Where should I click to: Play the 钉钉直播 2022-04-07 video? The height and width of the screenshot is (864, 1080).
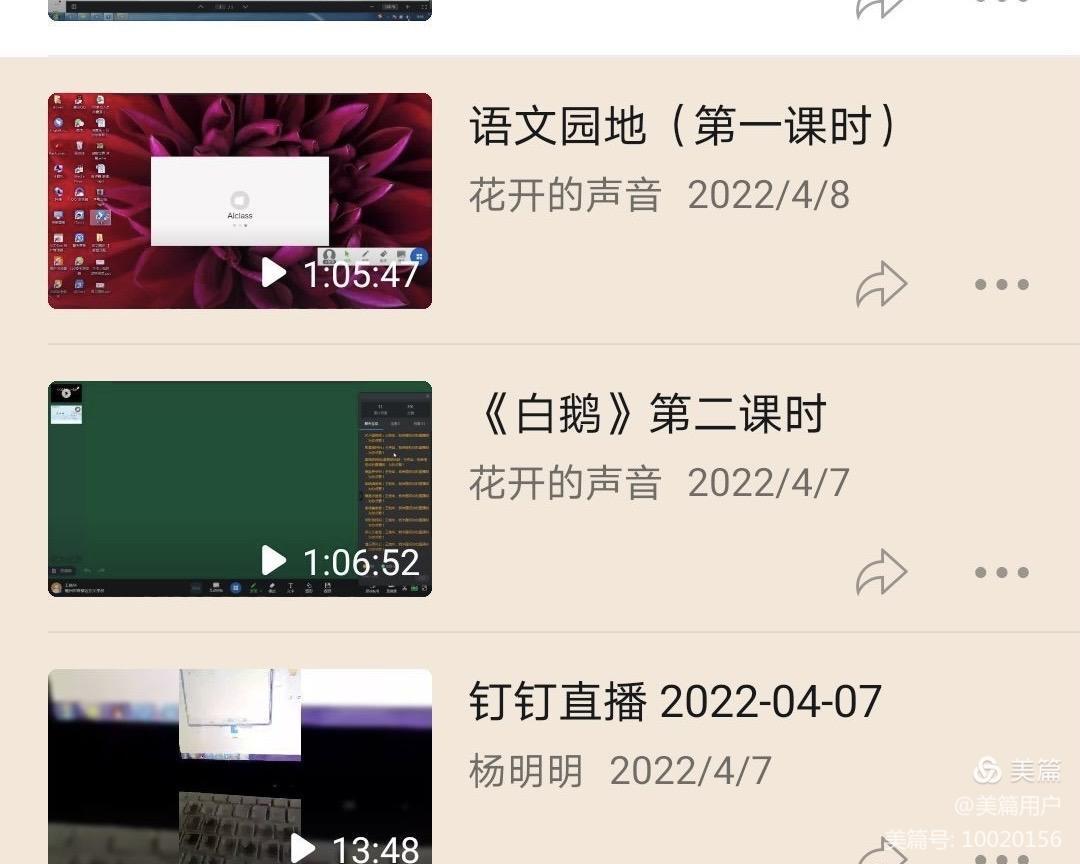(240, 766)
